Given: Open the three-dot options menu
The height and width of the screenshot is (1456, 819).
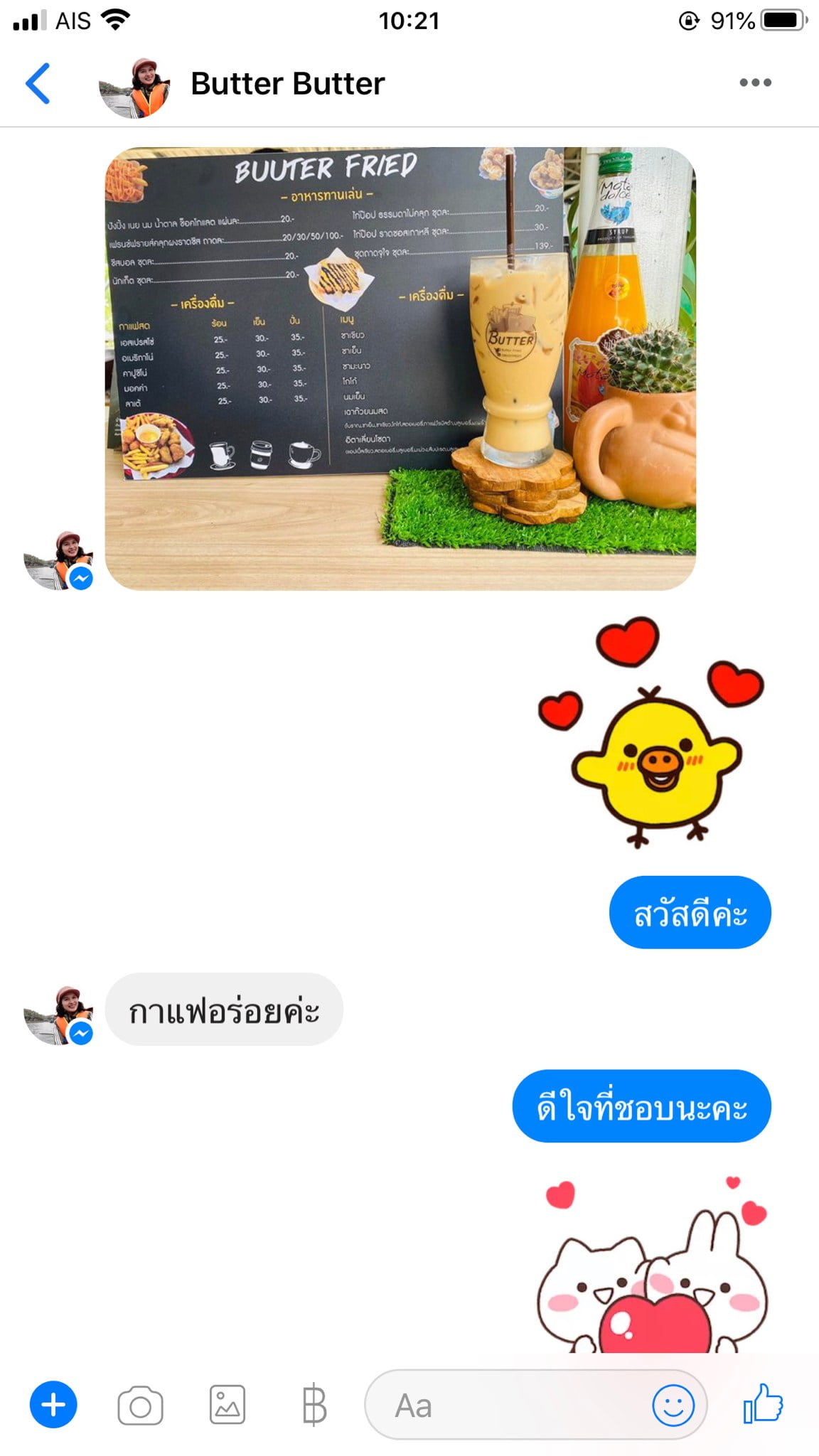Looking at the screenshot, I should tap(755, 82).
